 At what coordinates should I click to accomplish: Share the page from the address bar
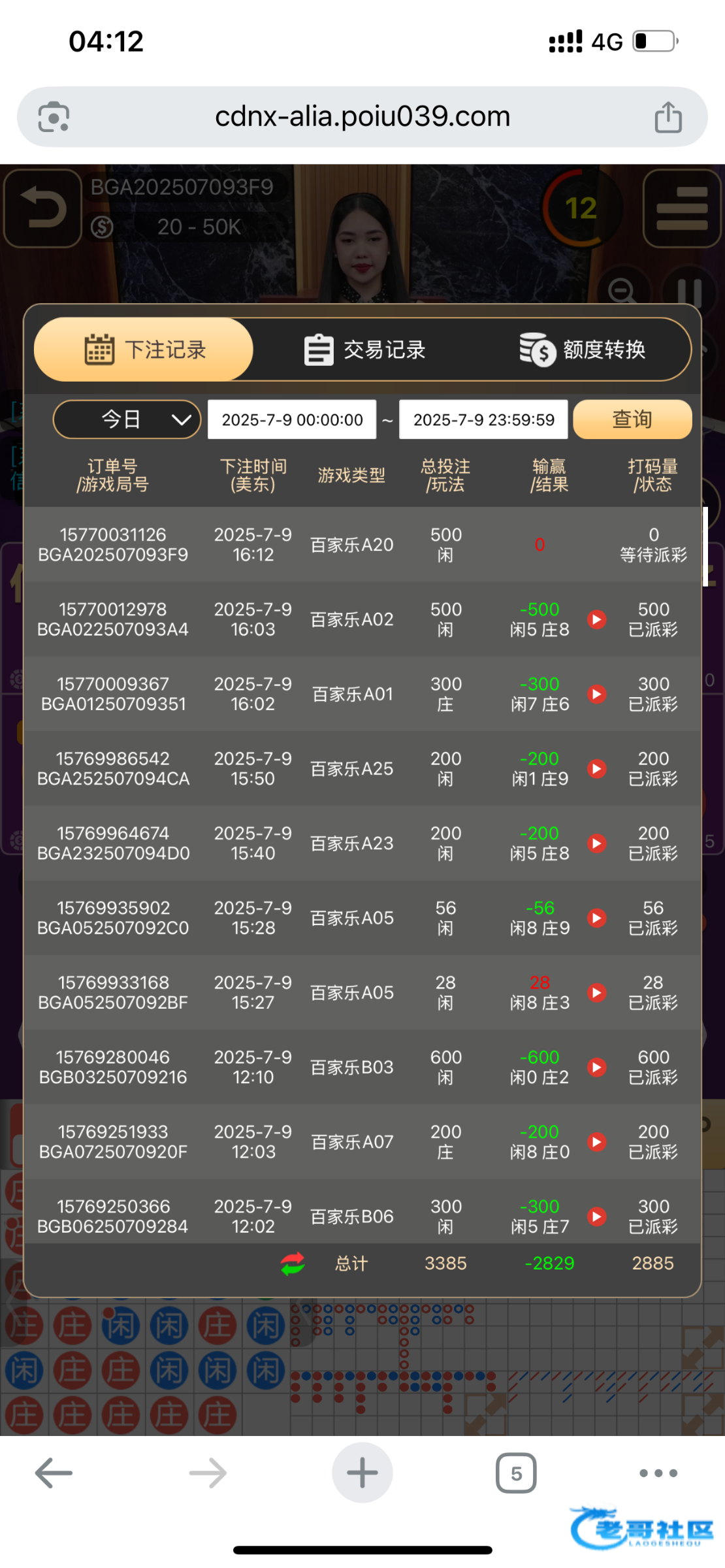click(668, 117)
